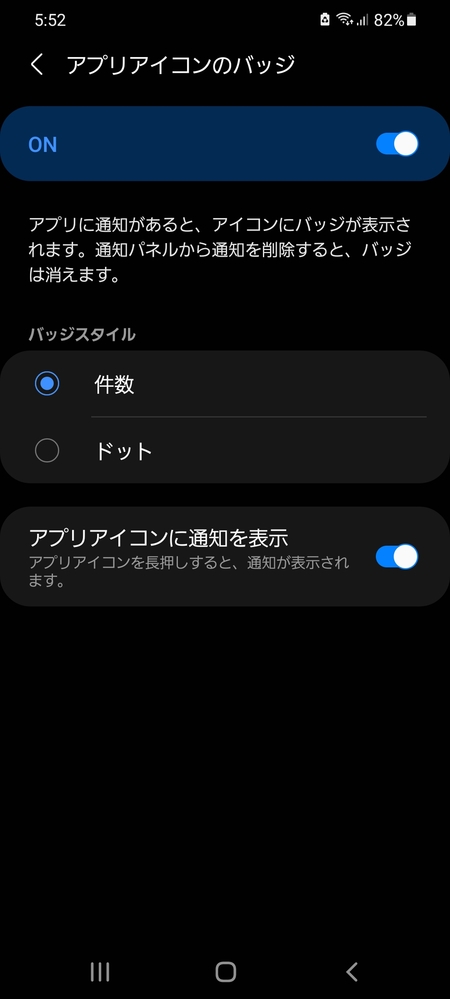
Task: Choose the ドット badge style
Action: [225, 451]
